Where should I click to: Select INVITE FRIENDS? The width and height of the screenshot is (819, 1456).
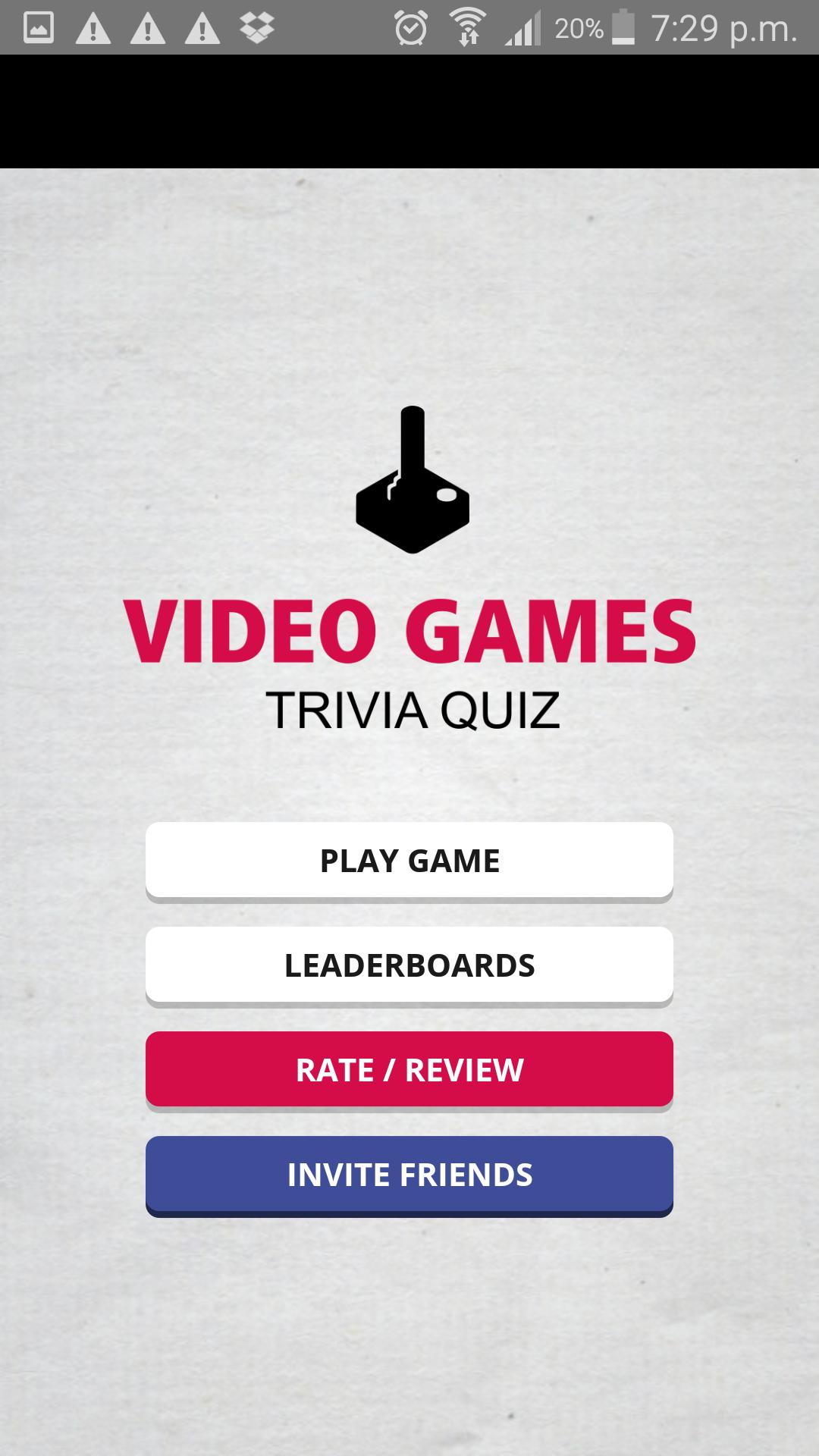(409, 1174)
